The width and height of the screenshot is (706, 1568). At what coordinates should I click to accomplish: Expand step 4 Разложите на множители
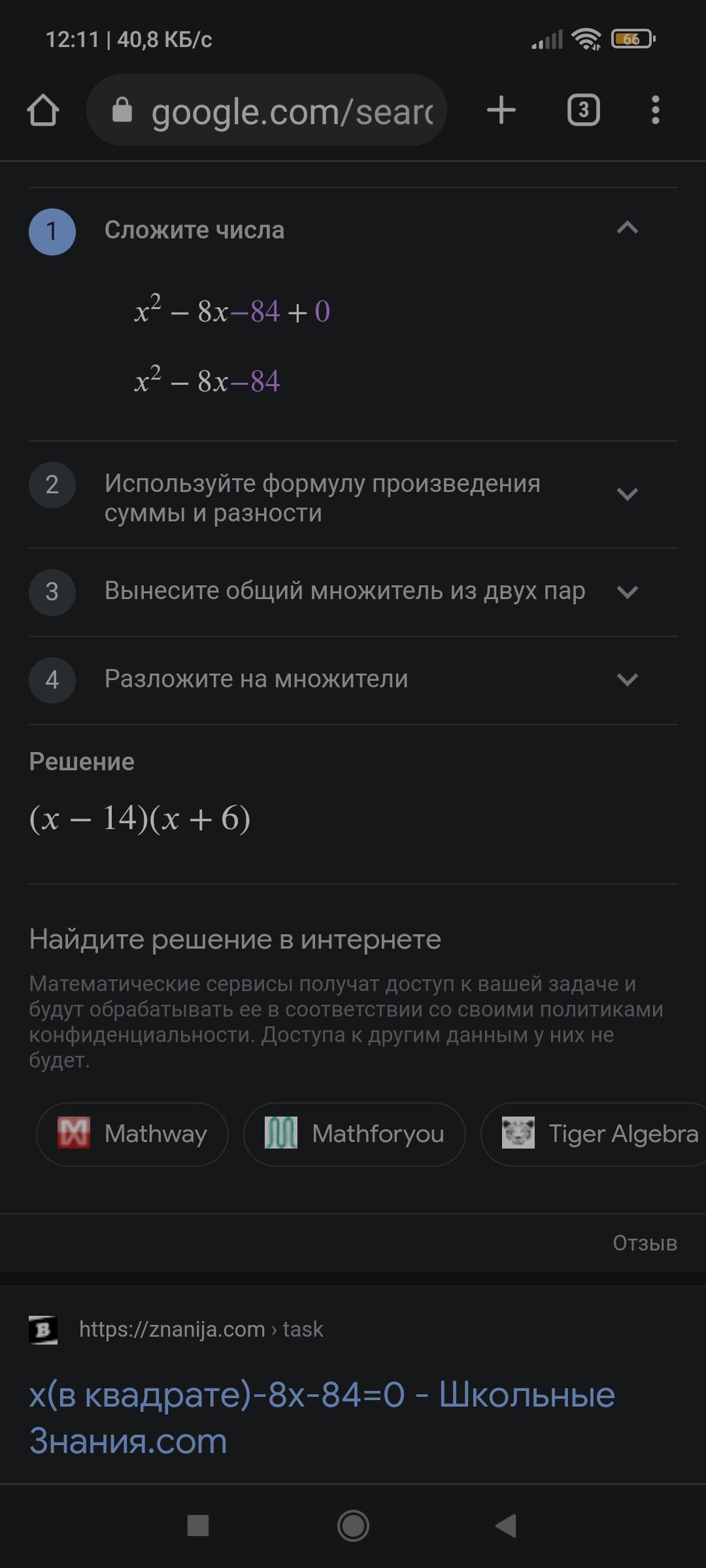627,680
